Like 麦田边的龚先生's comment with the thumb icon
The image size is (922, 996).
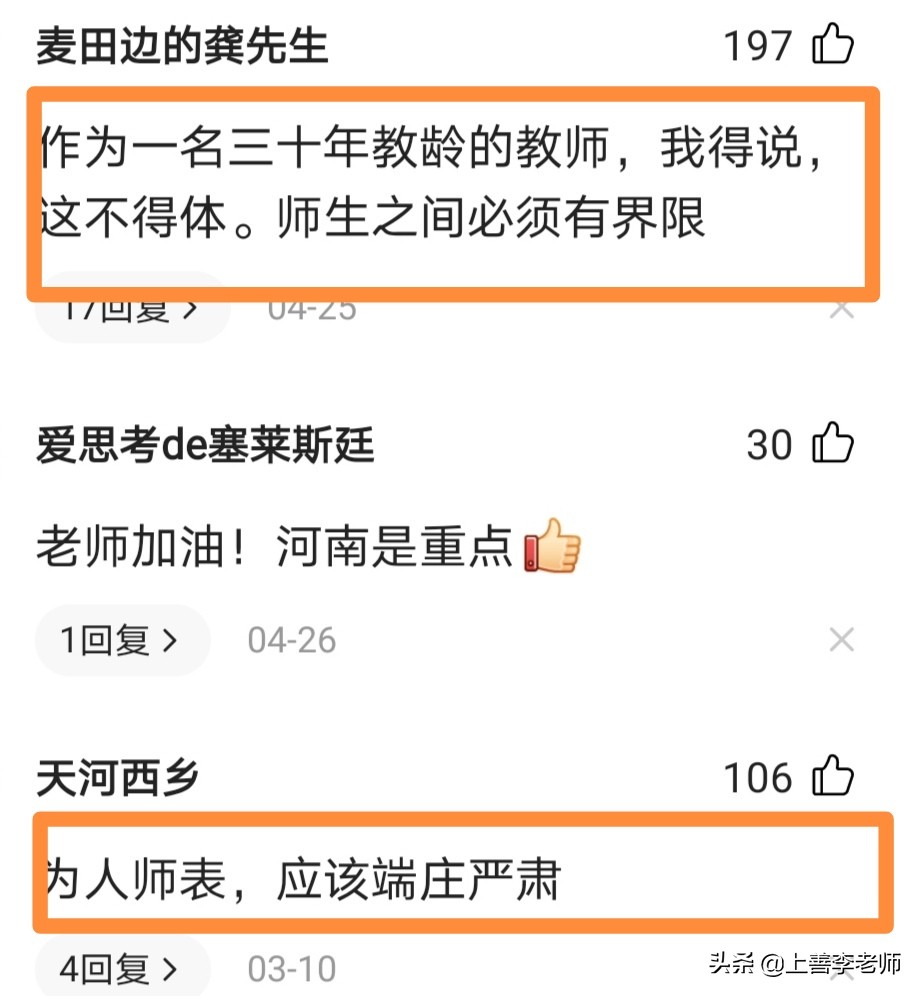[x=833, y=44]
